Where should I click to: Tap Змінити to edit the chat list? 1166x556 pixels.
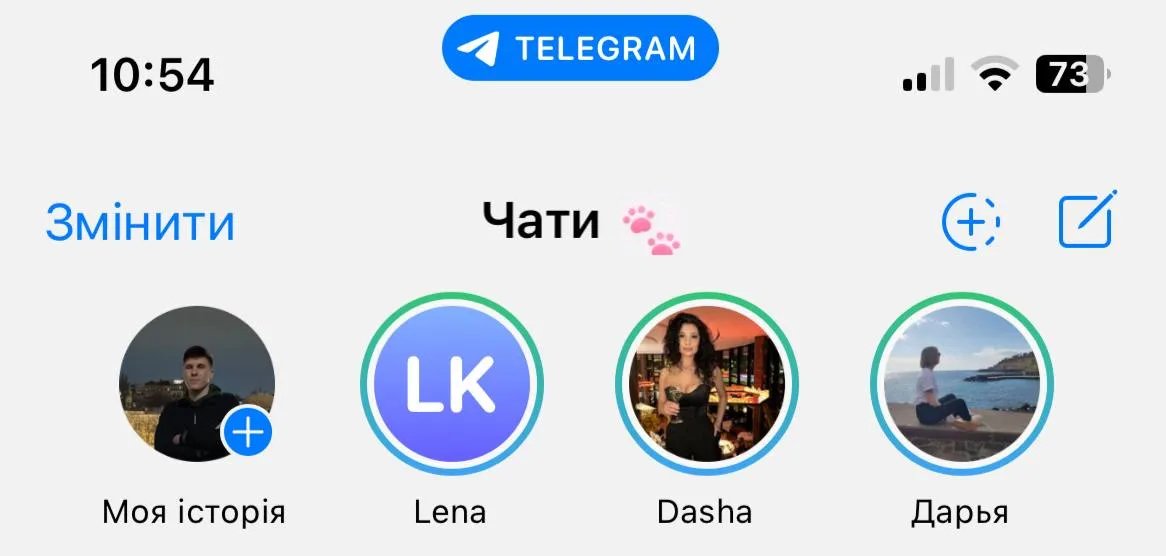pos(140,222)
